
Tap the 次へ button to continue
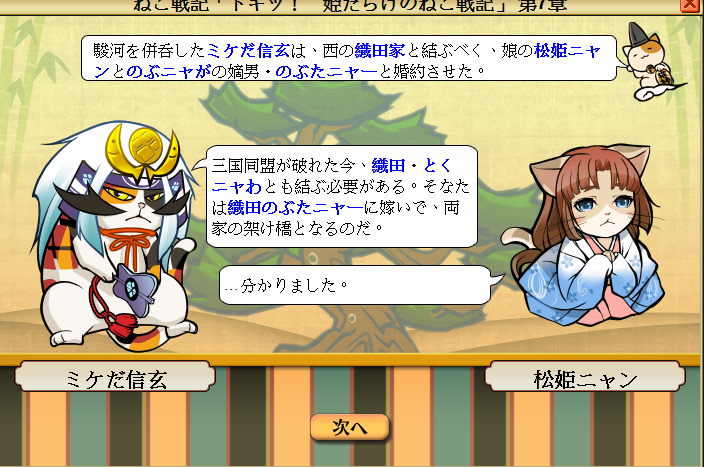(x=349, y=427)
